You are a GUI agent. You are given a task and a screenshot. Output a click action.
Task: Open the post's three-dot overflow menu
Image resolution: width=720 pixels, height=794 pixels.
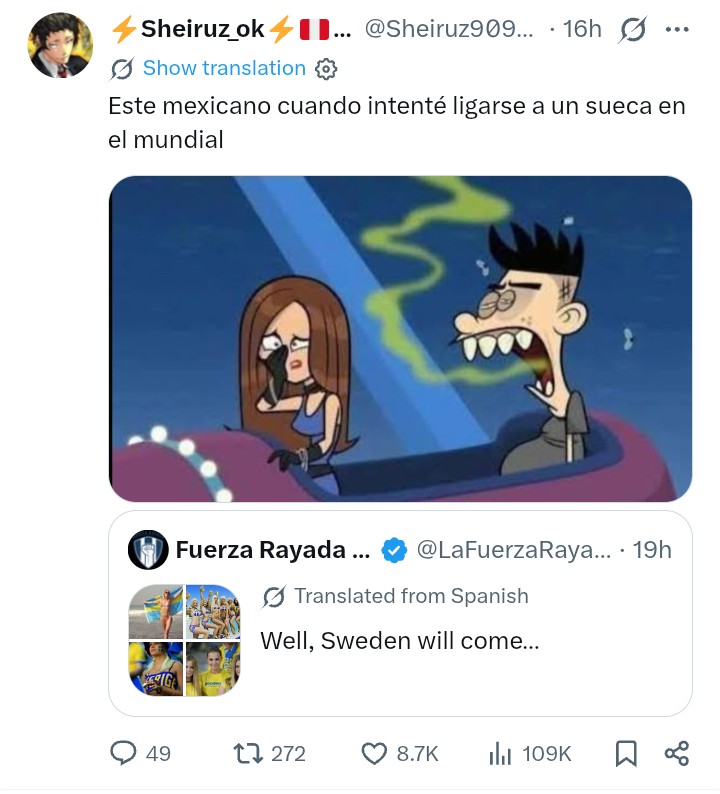pos(677,30)
